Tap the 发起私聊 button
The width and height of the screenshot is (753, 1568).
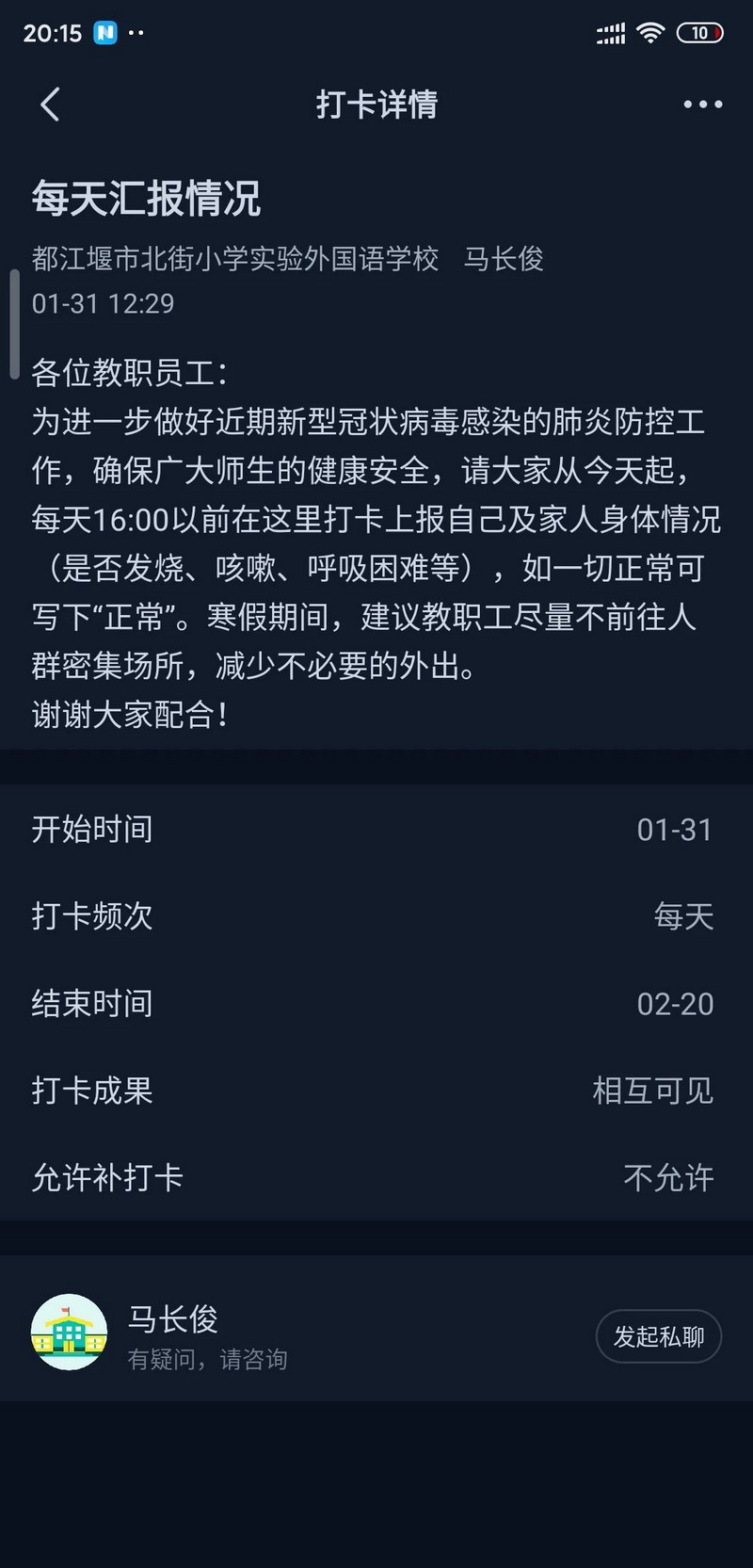point(658,1336)
